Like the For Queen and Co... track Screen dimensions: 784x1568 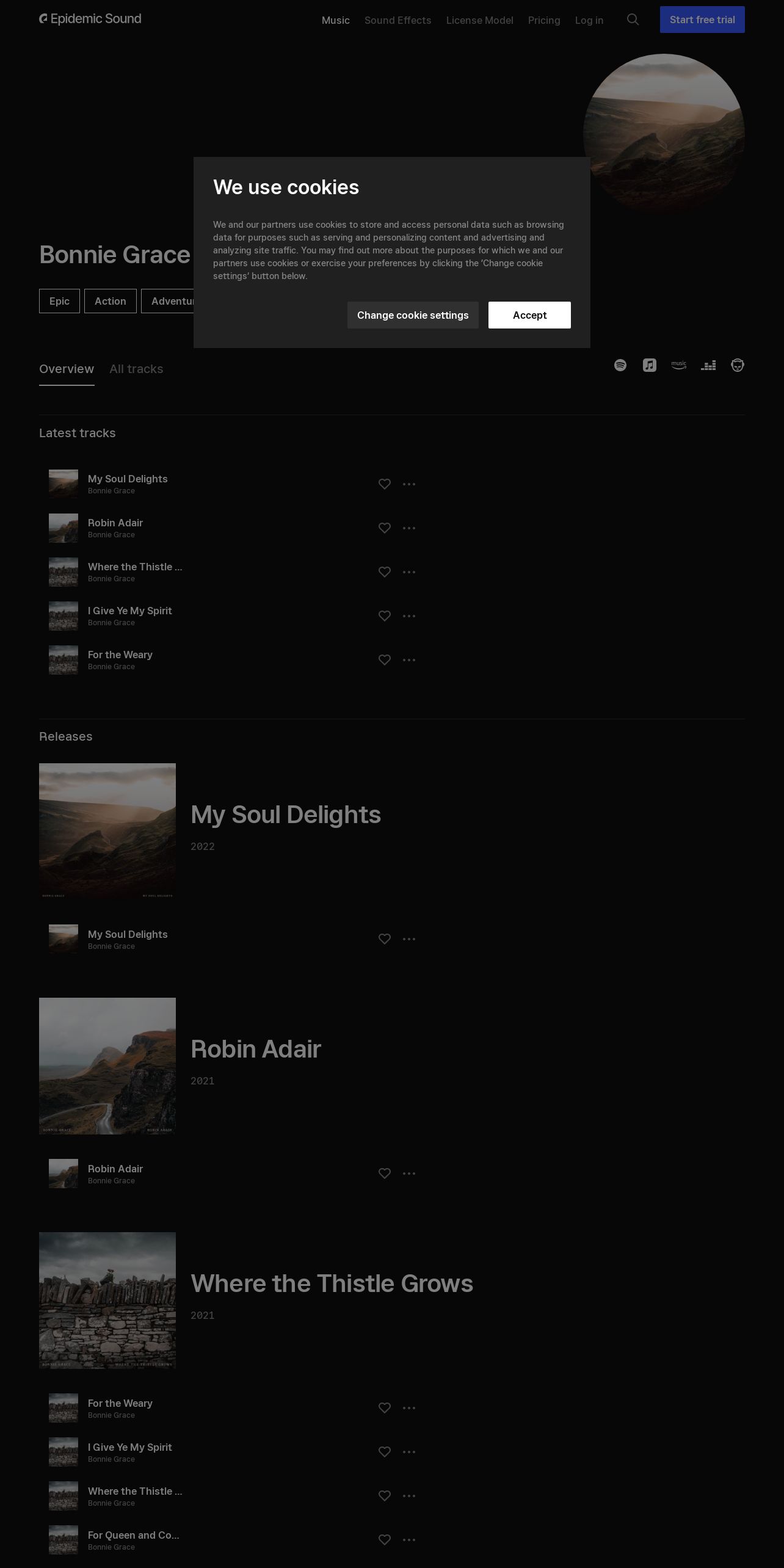tap(385, 1540)
